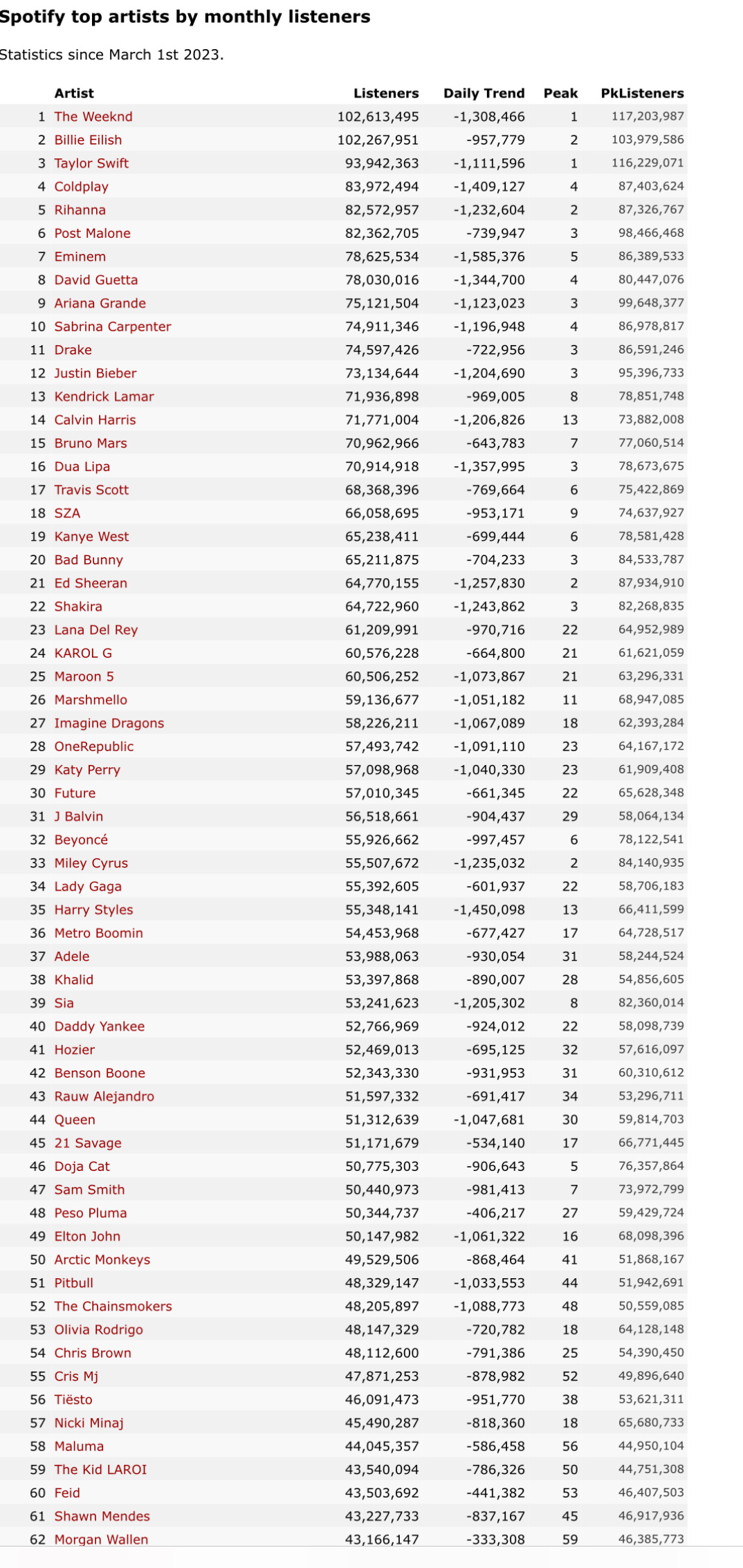Open The Weeknd's artist page
The width and height of the screenshot is (743, 1568).
point(93,117)
